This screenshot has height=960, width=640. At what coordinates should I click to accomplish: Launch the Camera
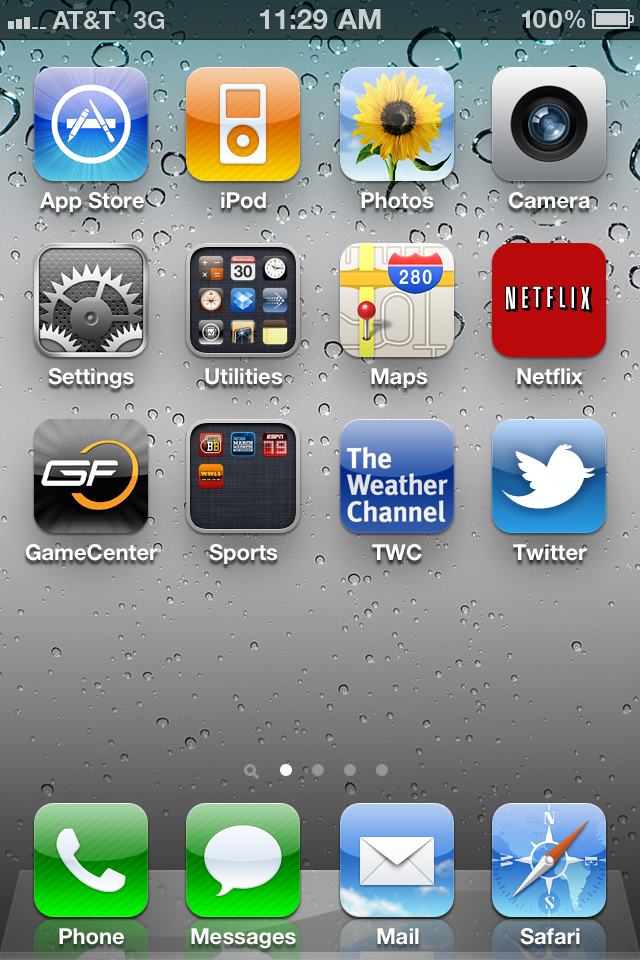click(x=549, y=124)
